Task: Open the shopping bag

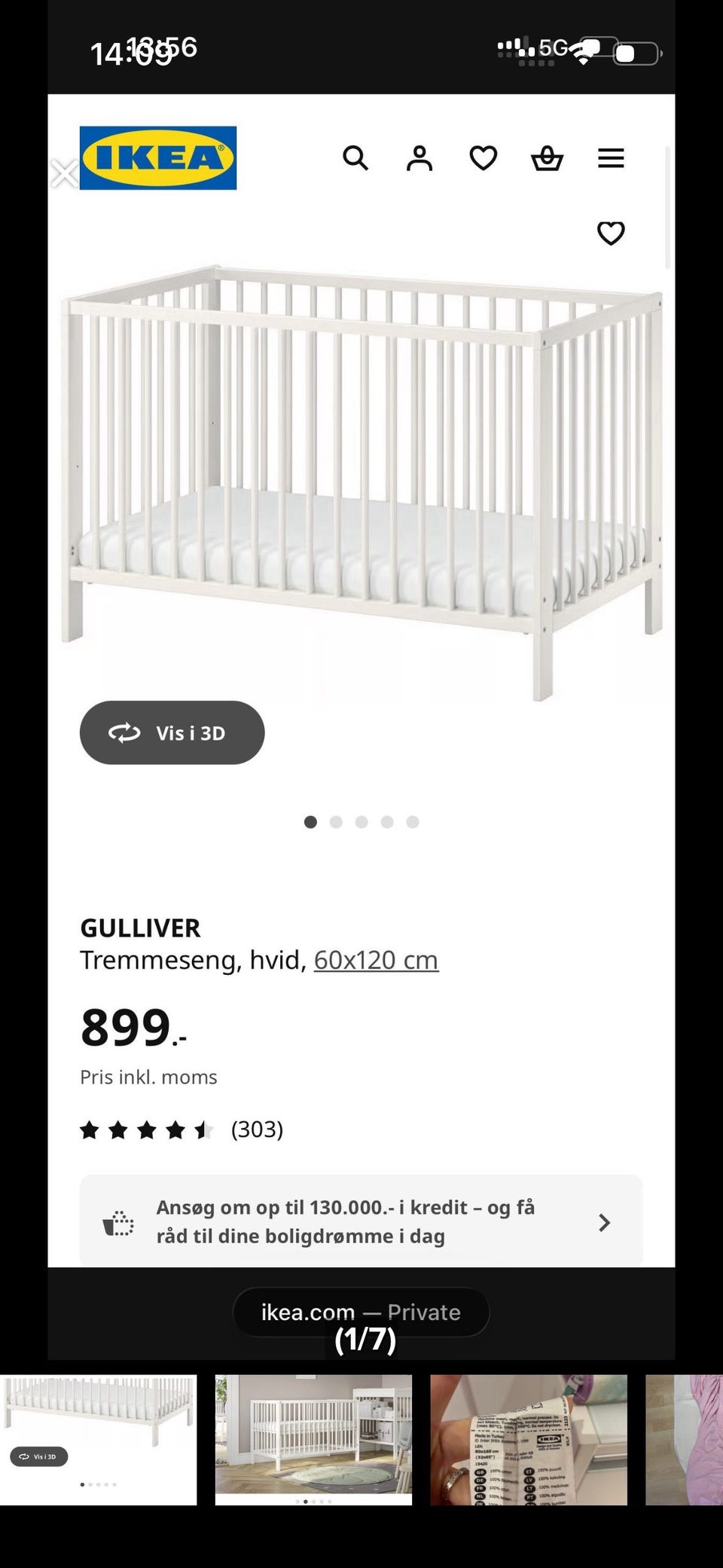Action: click(548, 159)
